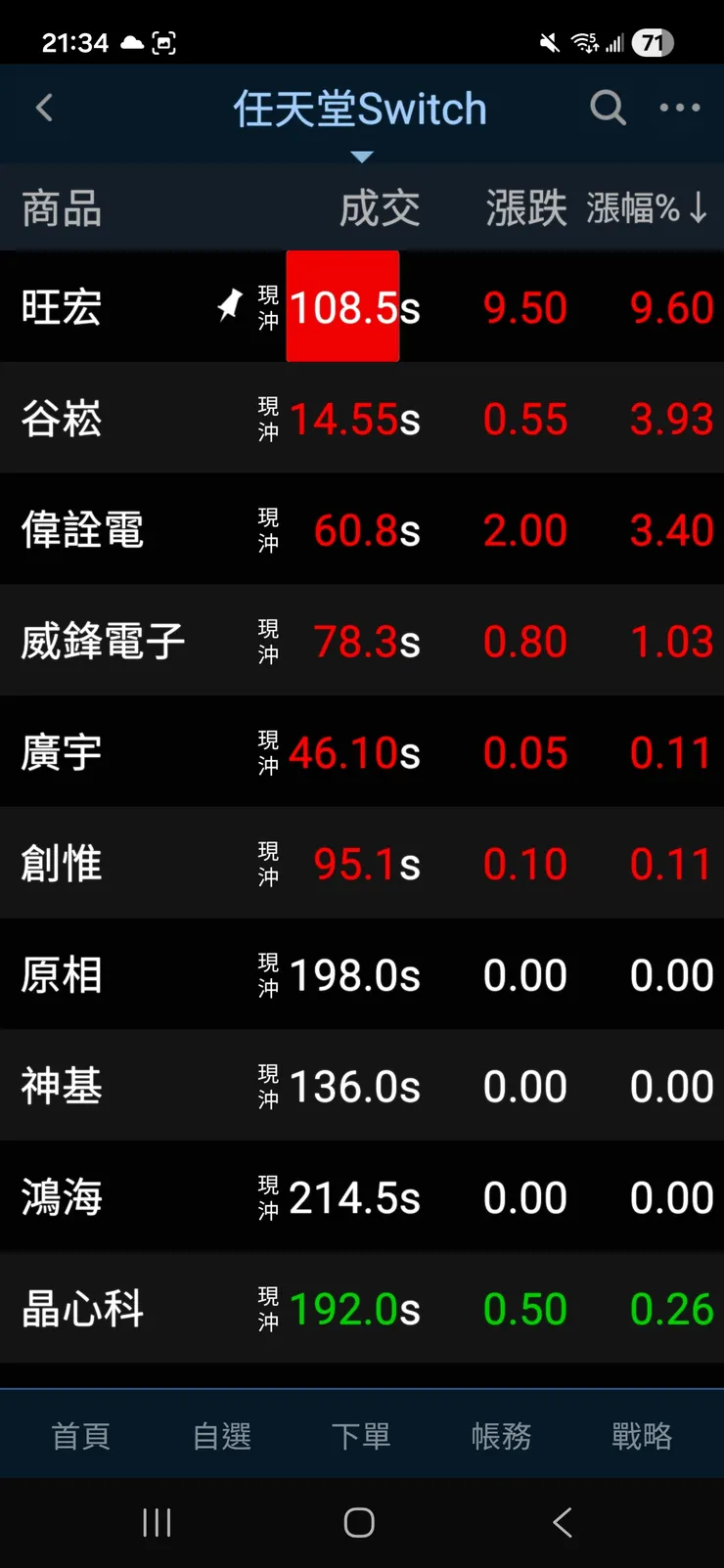Go to the 下單 tab

(x=361, y=1436)
